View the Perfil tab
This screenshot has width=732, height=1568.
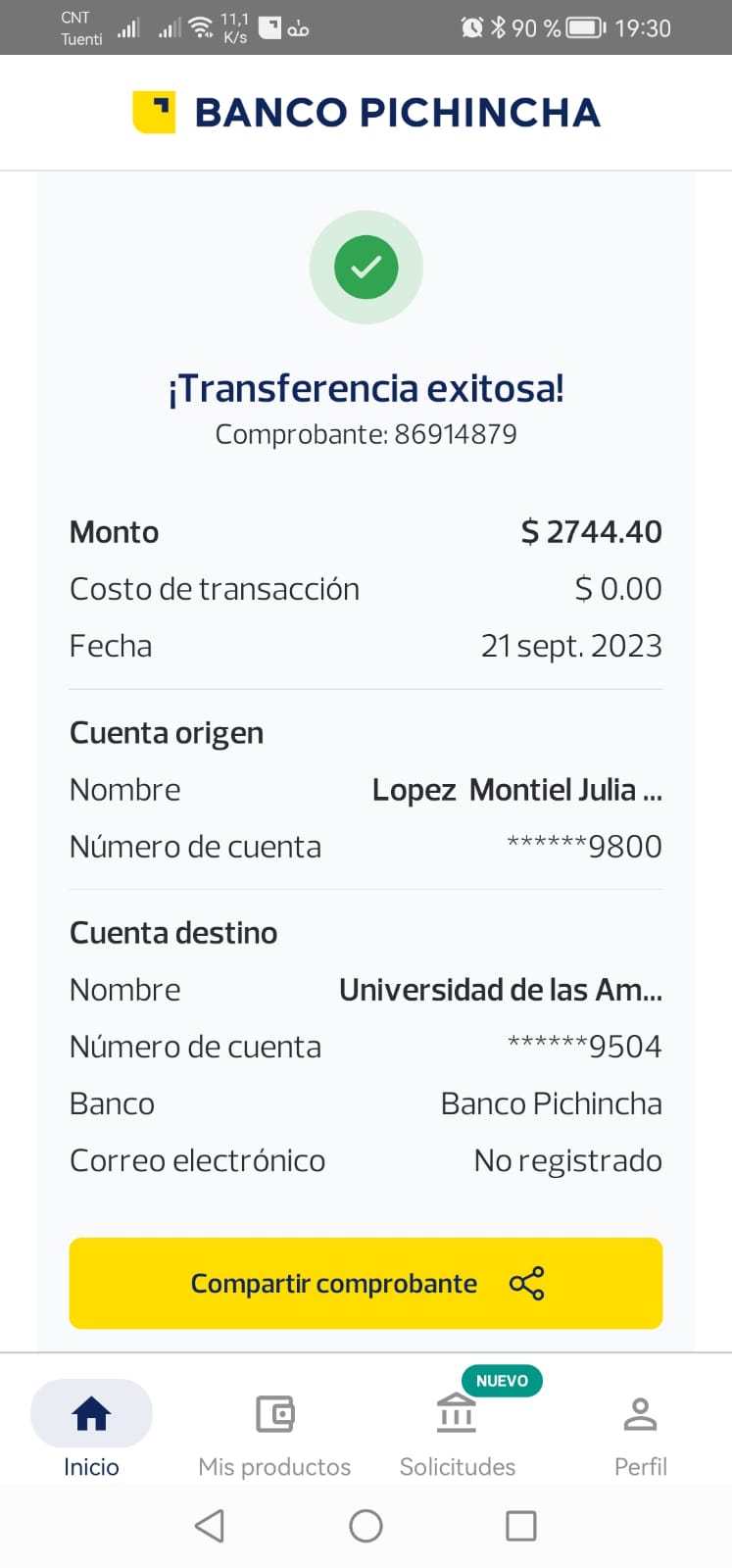pyautogui.click(x=640, y=1430)
